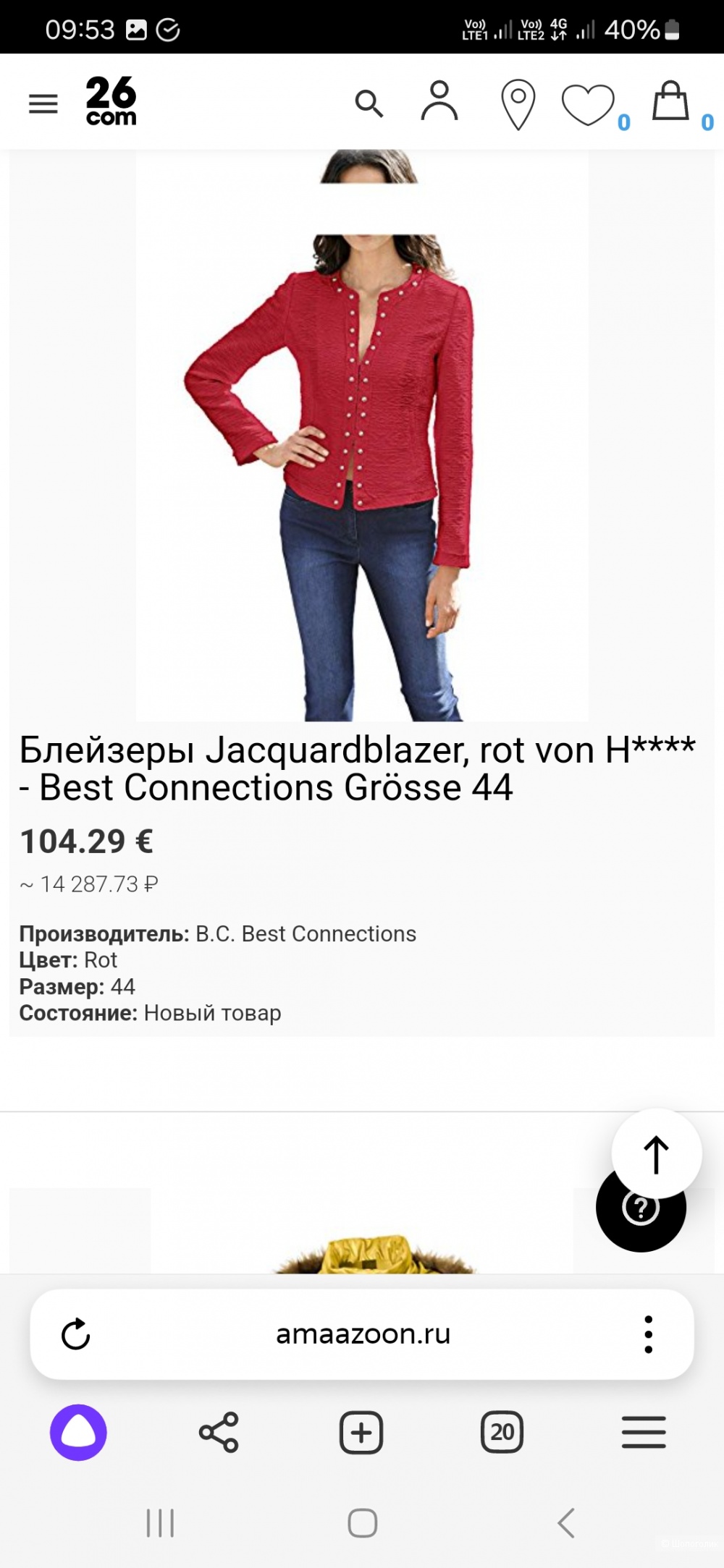Open the 20 tabs switcher
724x1568 pixels.
[x=502, y=1432]
